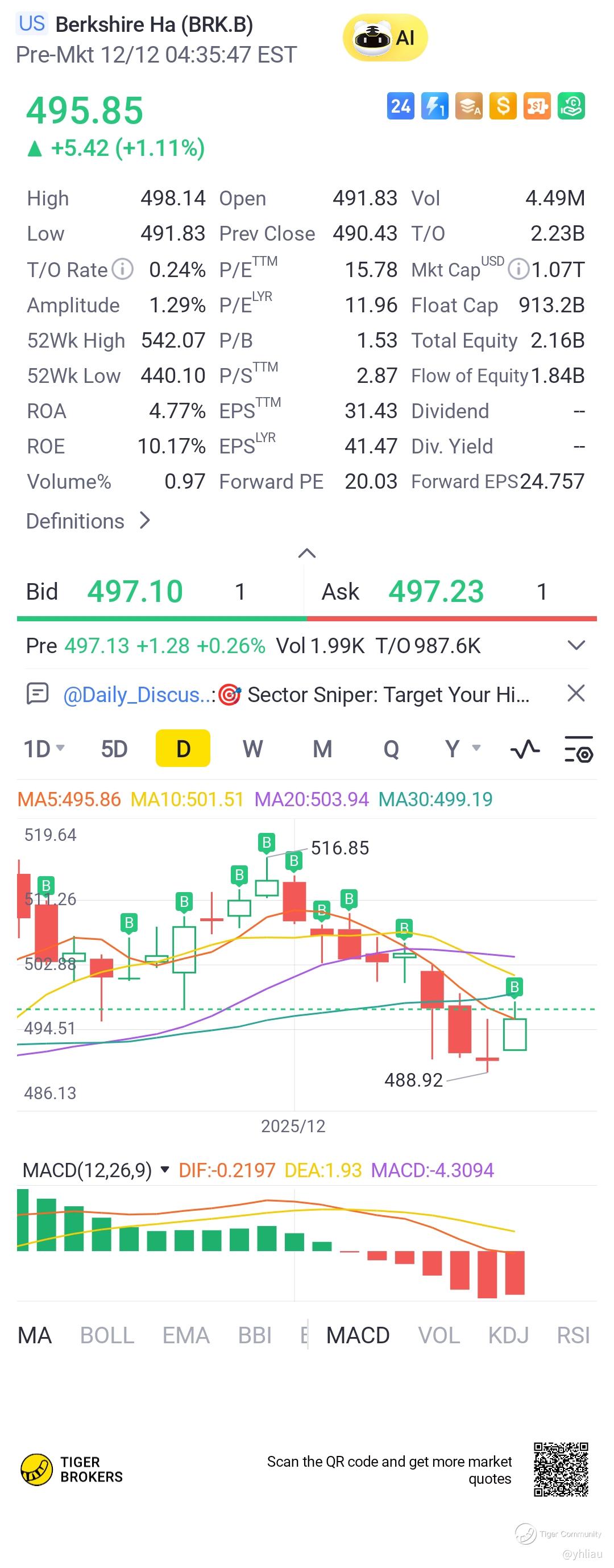
Task: Open the chart settings icon
Action: click(x=578, y=749)
